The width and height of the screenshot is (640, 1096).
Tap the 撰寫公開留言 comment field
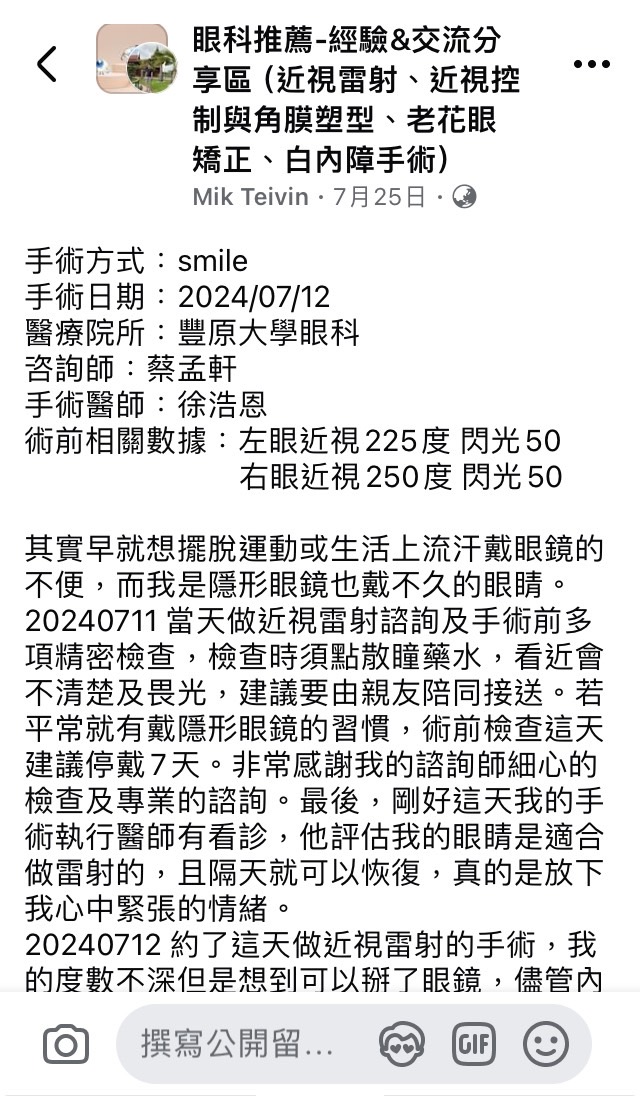coord(238,1044)
